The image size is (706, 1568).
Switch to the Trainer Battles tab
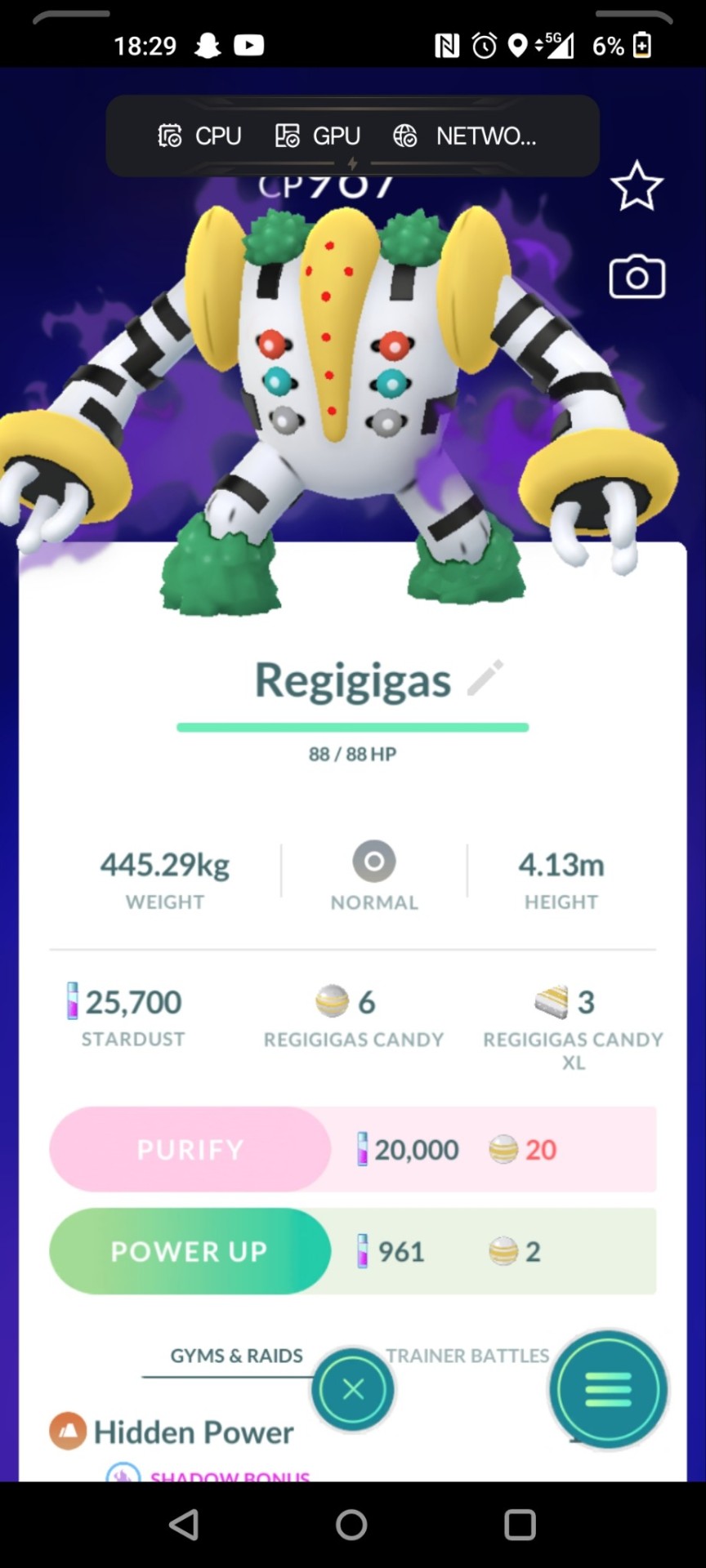(467, 1356)
